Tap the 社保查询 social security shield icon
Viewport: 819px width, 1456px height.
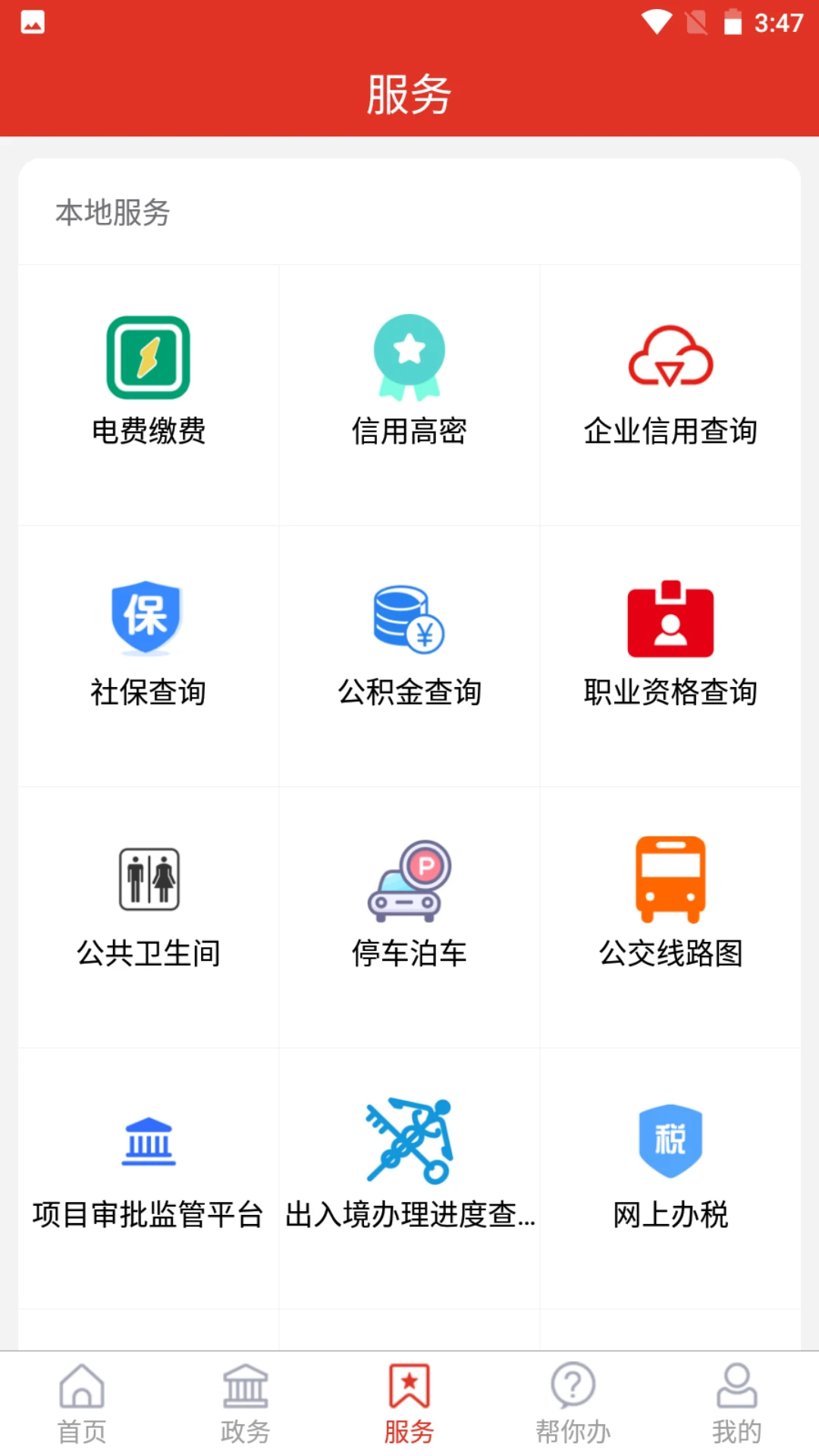149,641
